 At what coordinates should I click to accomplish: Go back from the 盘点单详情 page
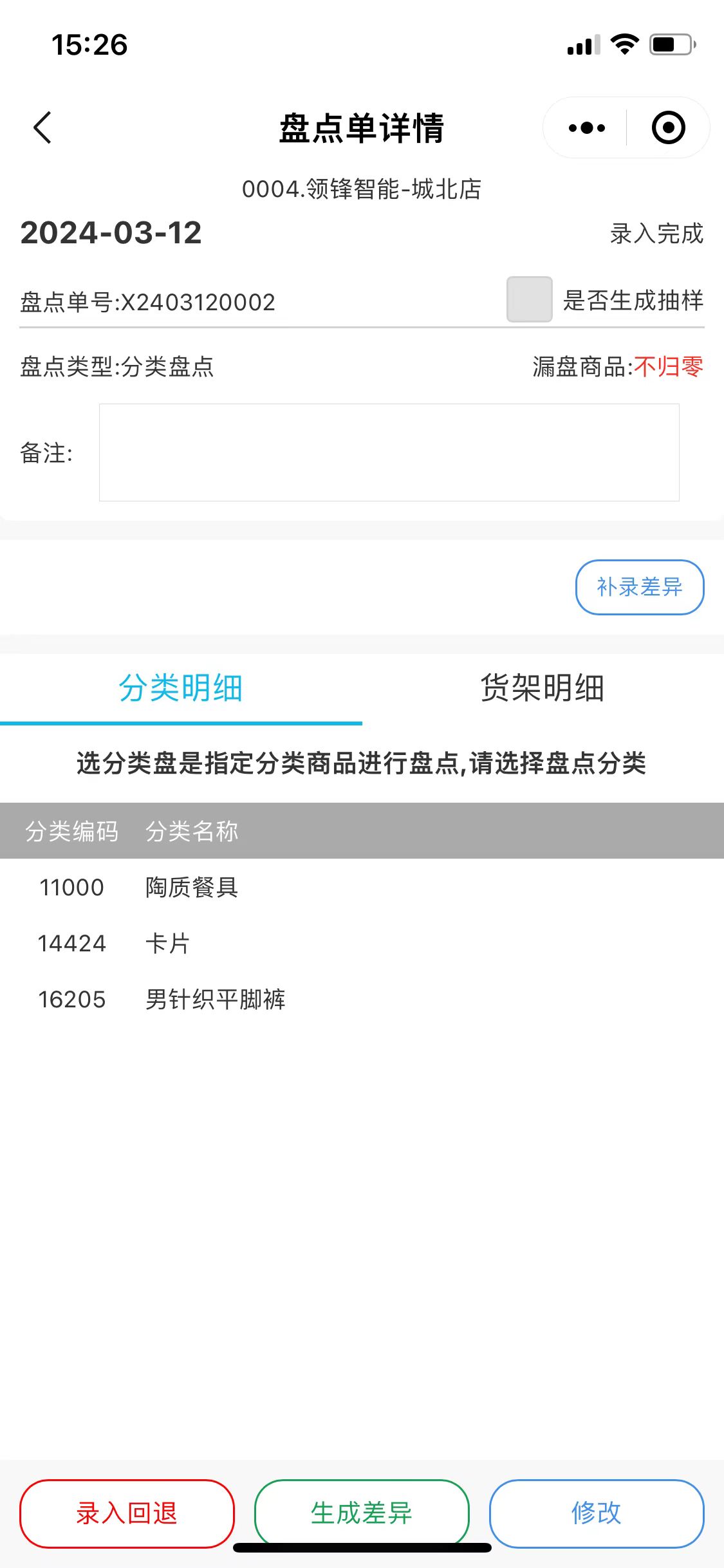tap(42, 127)
